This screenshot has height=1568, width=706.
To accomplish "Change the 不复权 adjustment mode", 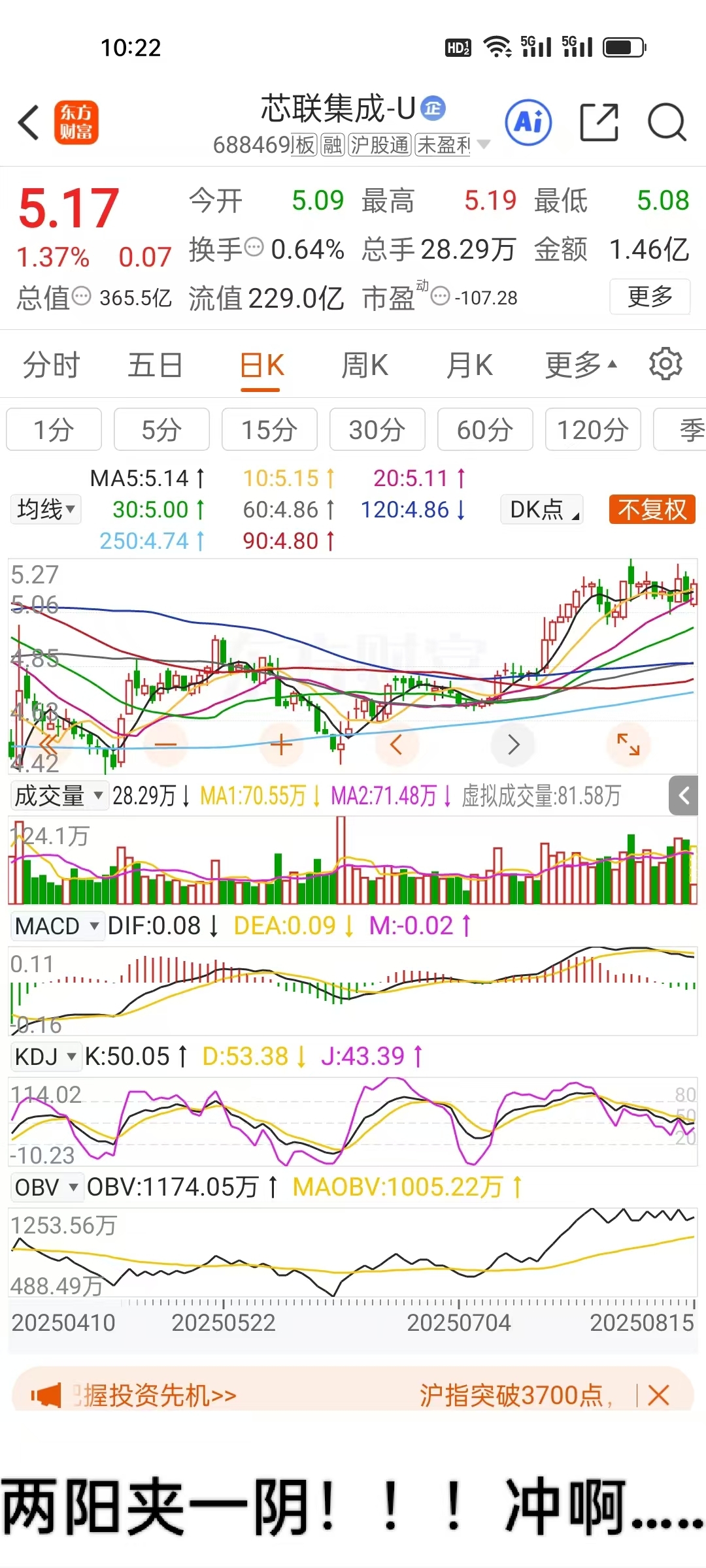I will [652, 509].
